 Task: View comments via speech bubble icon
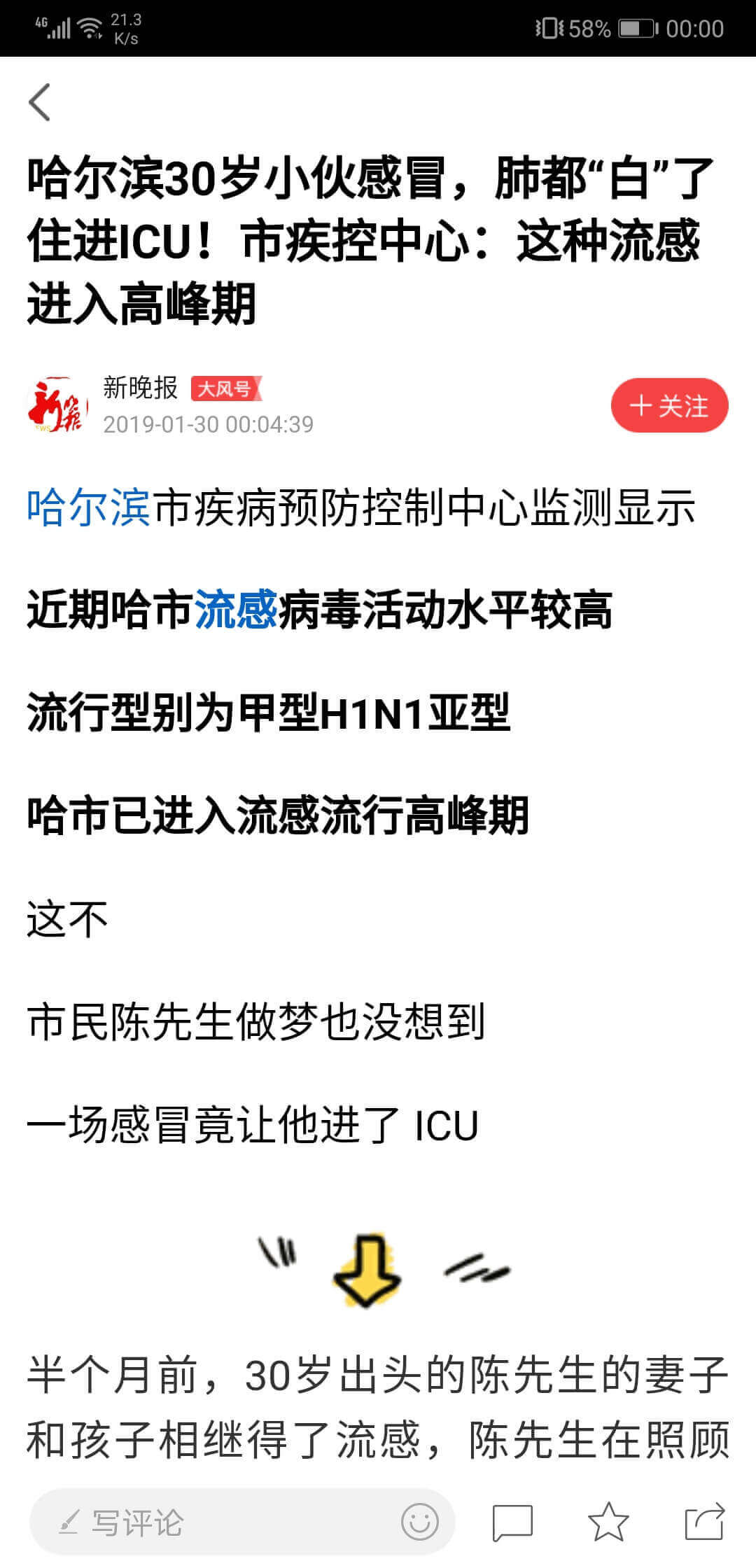coord(512,1522)
